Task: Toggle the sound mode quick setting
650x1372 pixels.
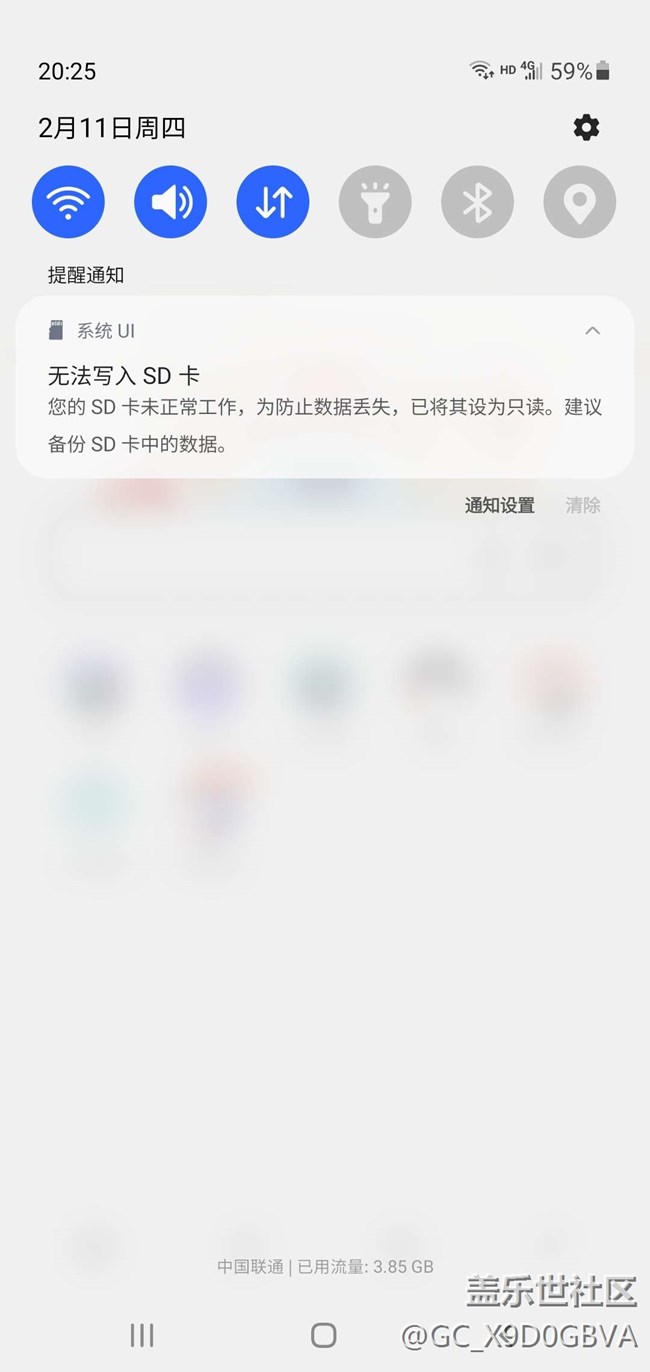Action: click(171, 202)
